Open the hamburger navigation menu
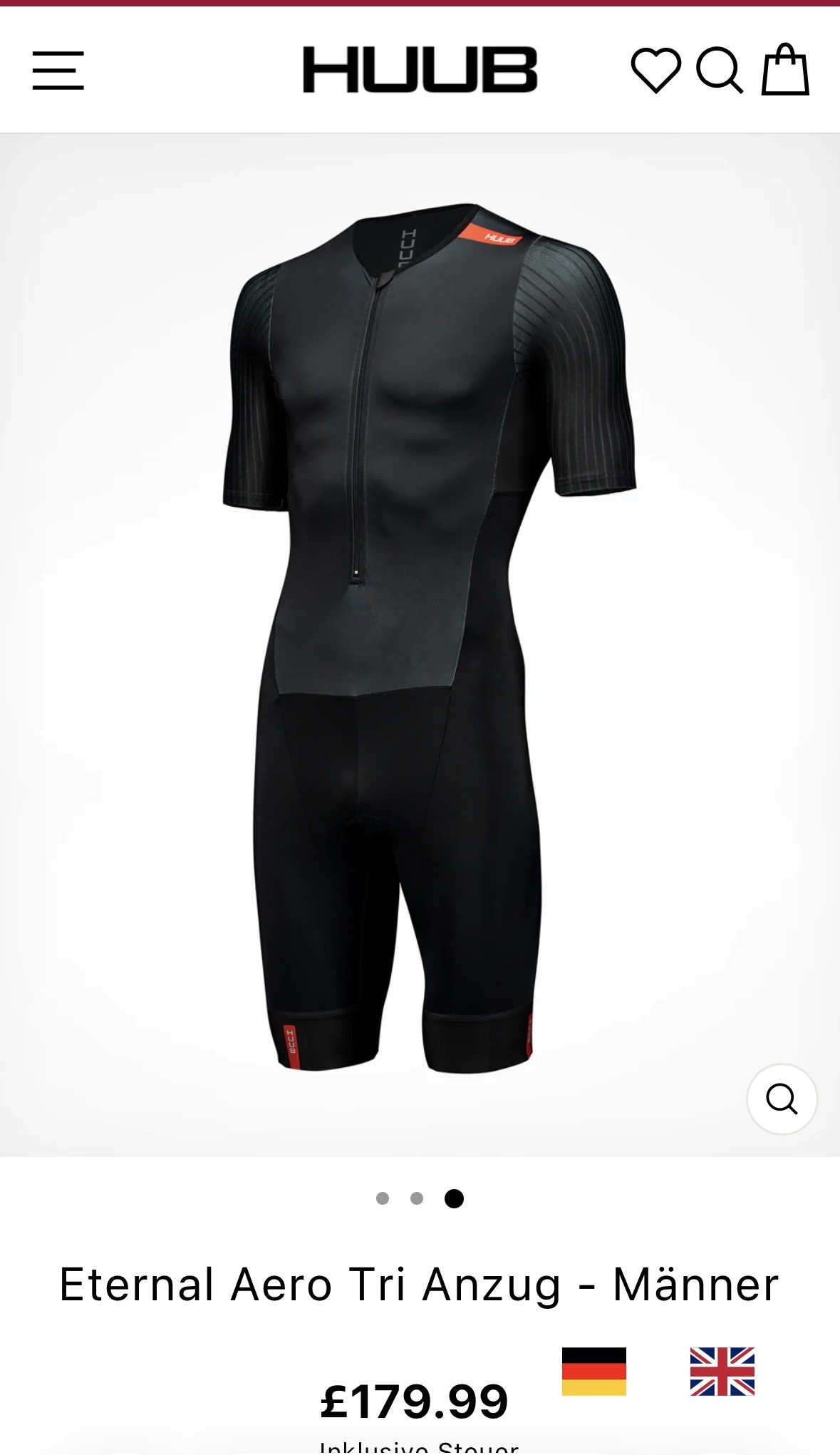Screen dimensions: 840x1455 click(58, 70)
